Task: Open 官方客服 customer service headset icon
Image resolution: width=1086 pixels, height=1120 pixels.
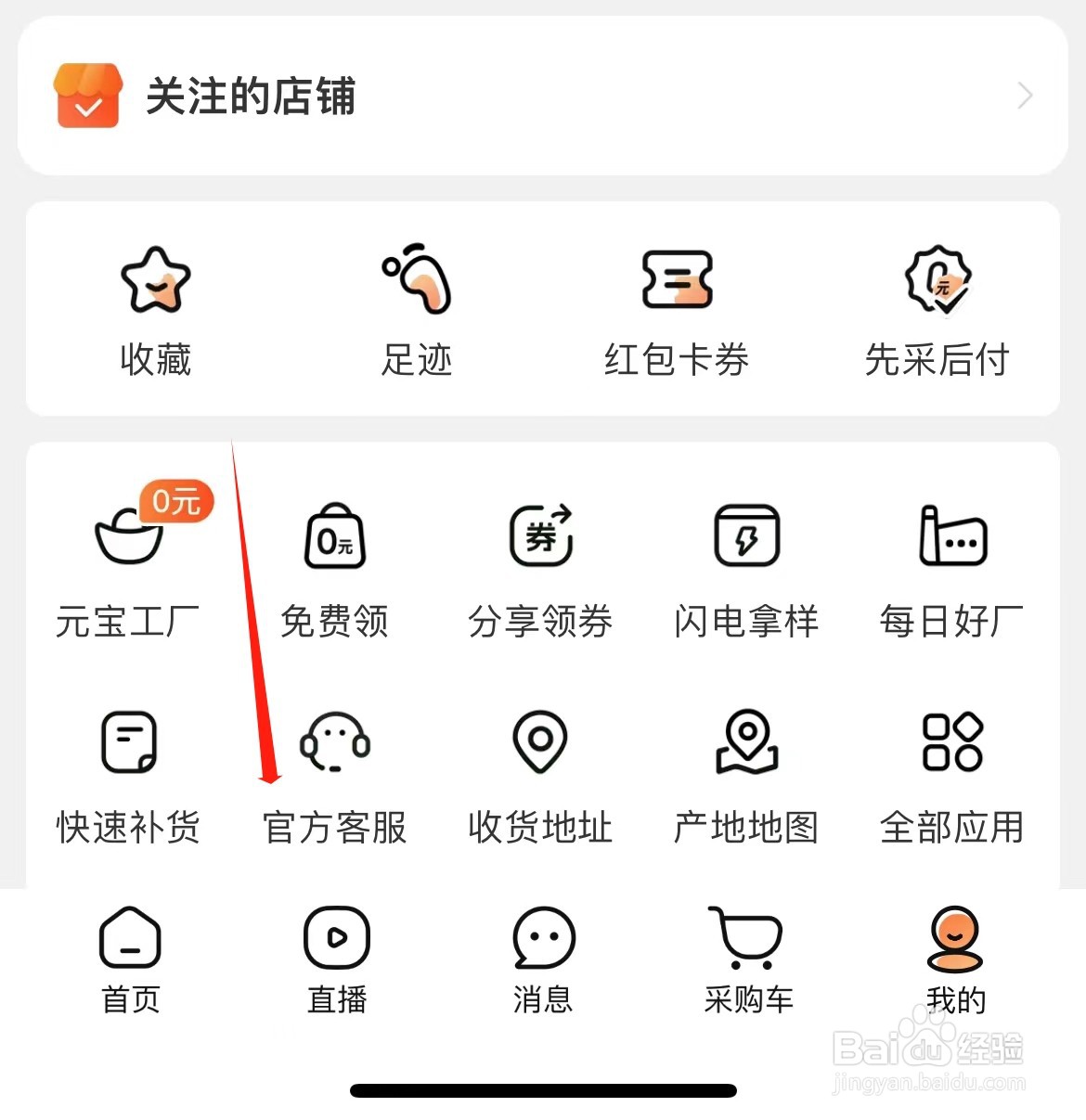Action: [334, 742]
